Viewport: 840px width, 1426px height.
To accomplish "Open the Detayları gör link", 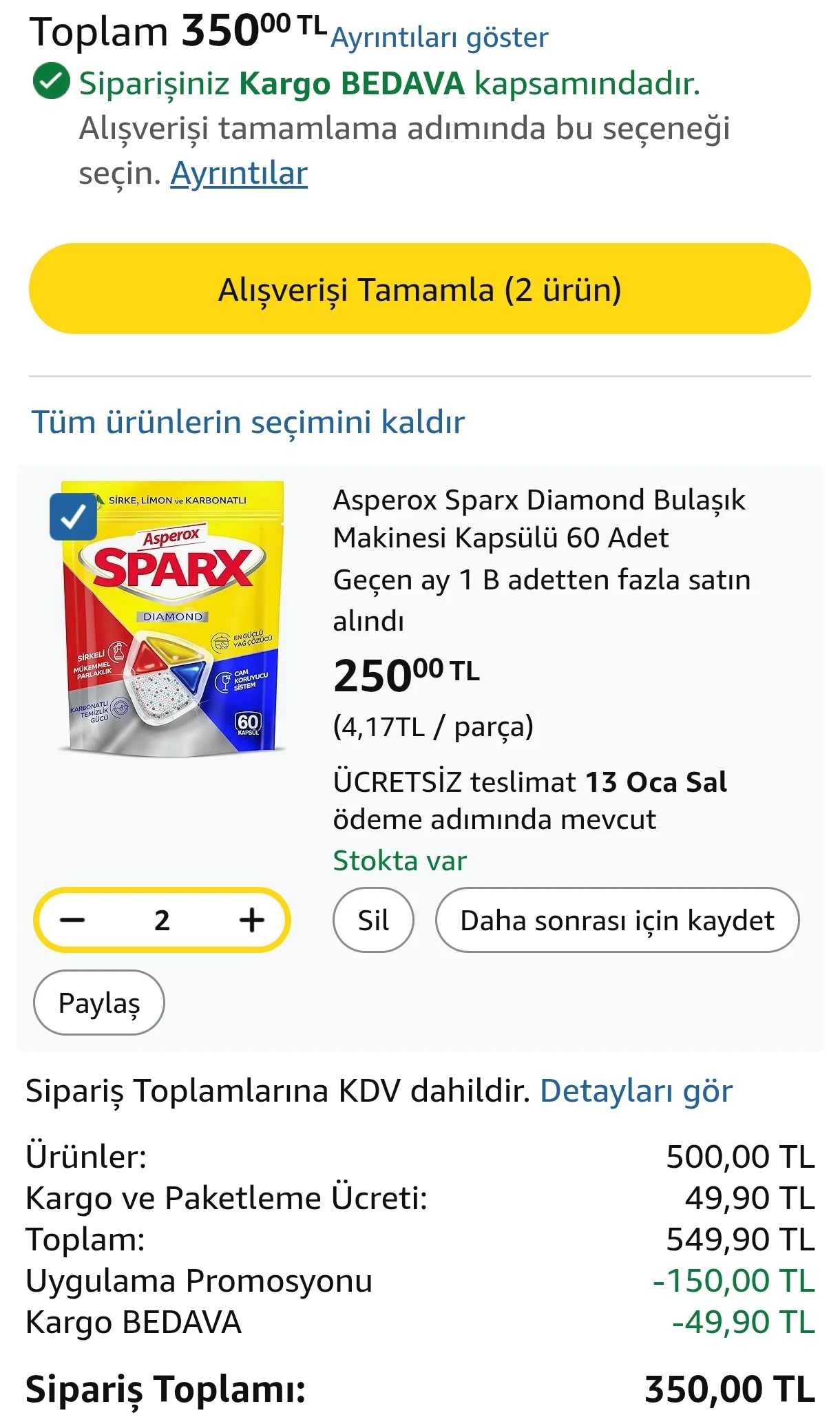I will [x=636, y=1091].
